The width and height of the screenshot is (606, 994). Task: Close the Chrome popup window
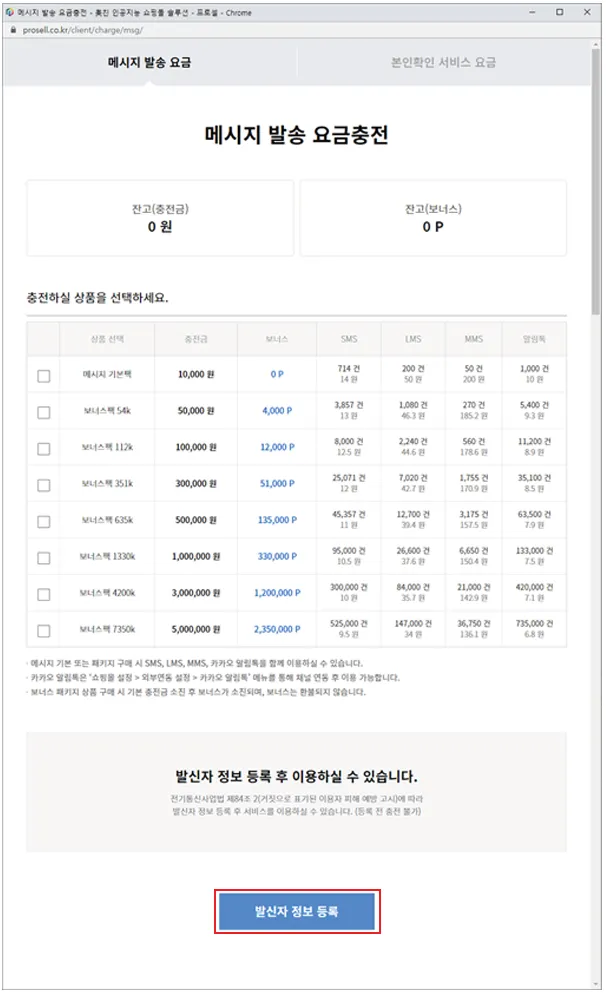pyautogui.click(x=587, y=12)
